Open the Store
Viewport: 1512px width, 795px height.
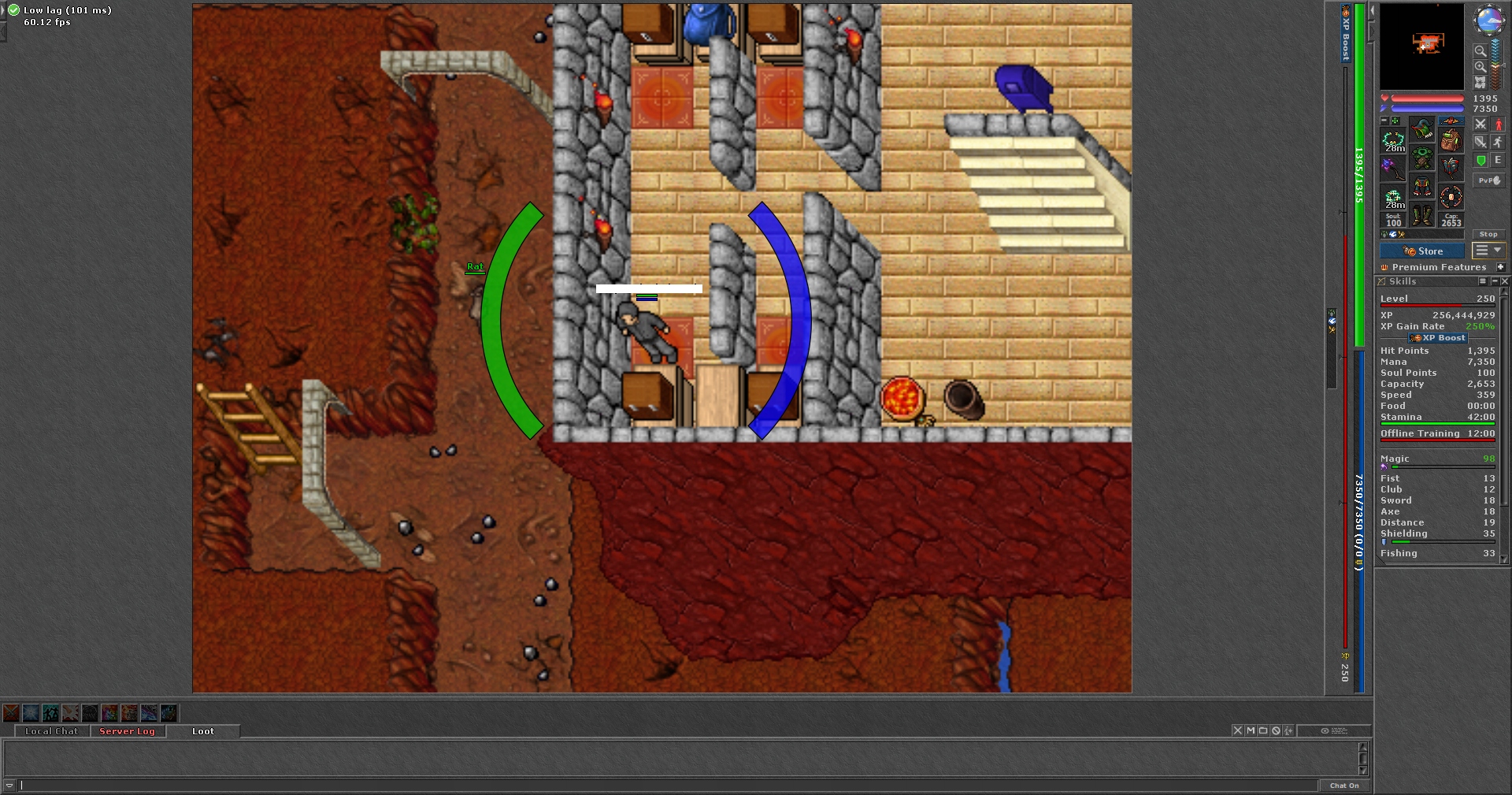coord(1422,251)
